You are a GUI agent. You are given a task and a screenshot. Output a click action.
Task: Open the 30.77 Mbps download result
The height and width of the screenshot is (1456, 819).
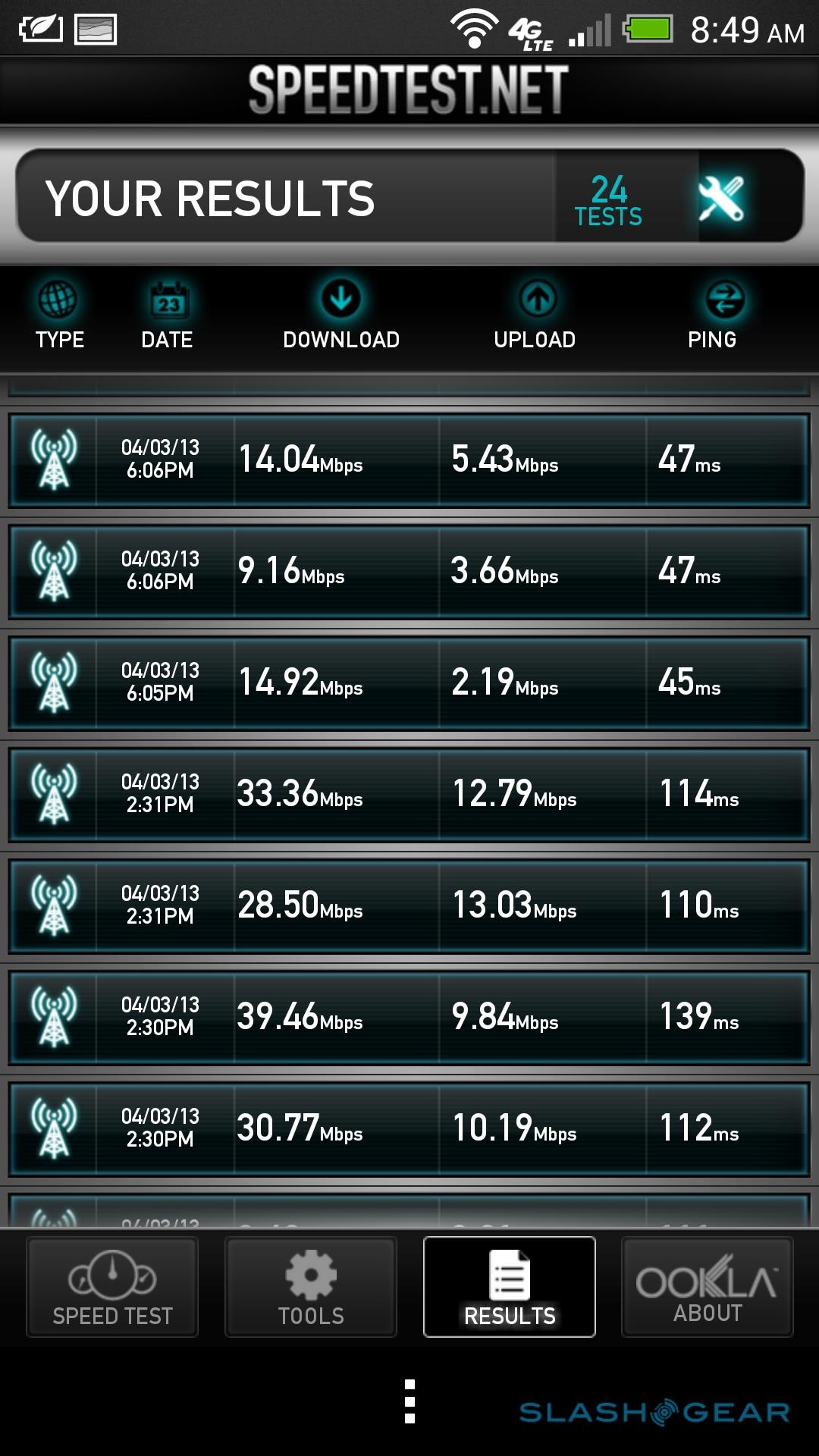[409, 1128]
